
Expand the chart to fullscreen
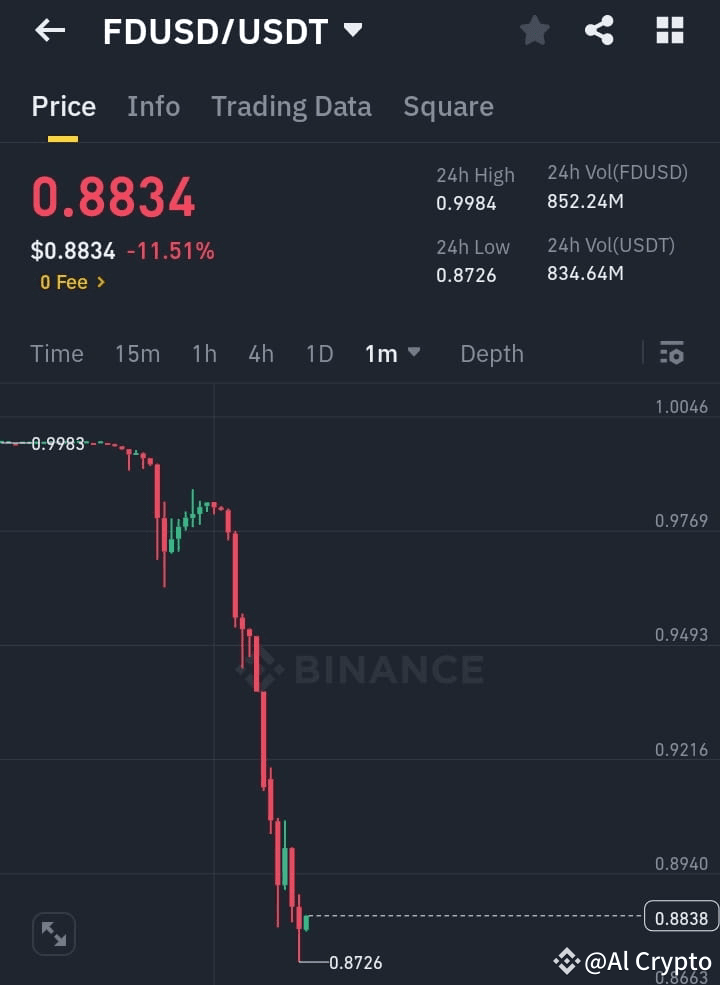coord(52,933)
